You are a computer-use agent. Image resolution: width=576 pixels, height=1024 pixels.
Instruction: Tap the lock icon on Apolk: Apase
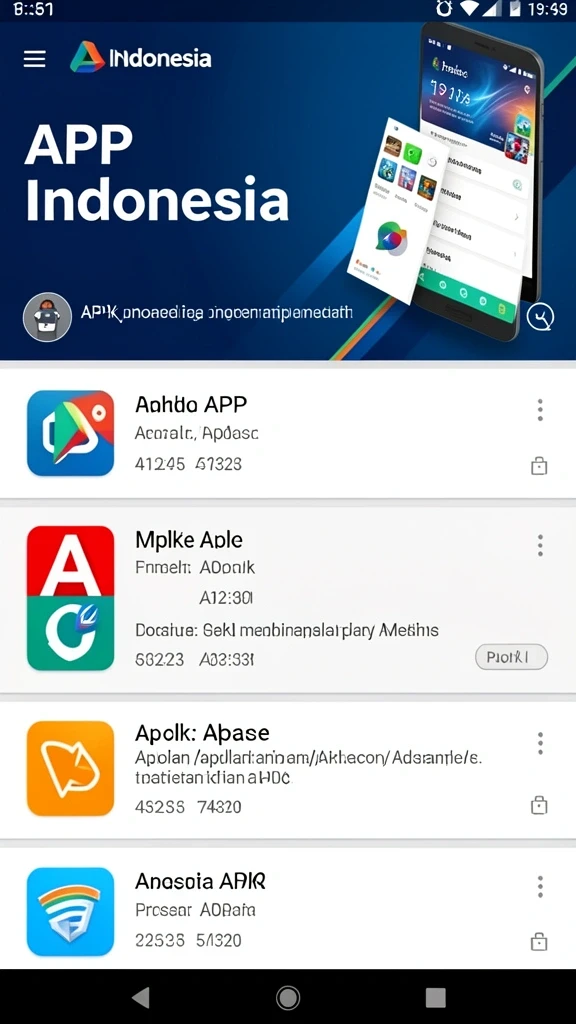[539, 805]
